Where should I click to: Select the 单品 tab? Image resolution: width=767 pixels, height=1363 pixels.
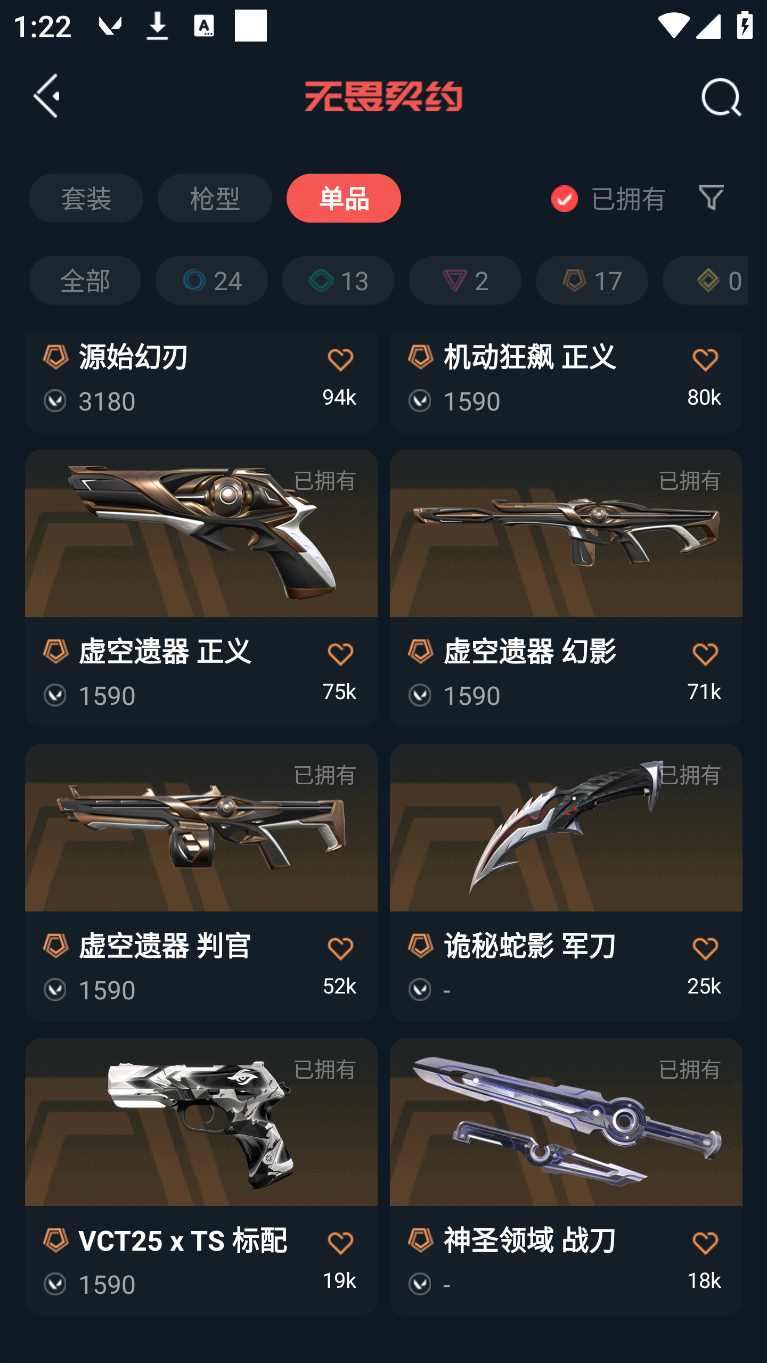coord(343,198)
